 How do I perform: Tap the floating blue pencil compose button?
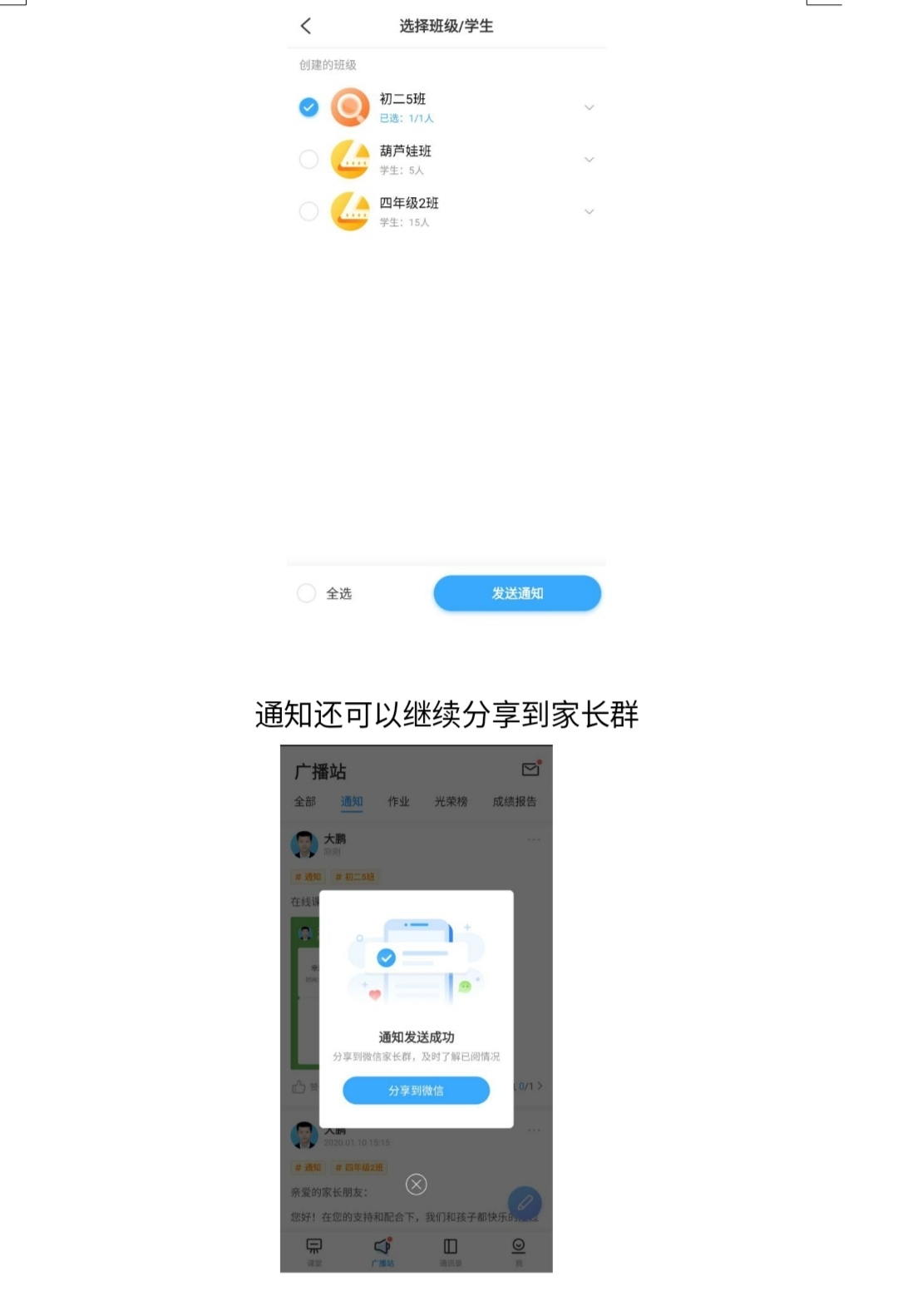click(x=524, y=1201)
